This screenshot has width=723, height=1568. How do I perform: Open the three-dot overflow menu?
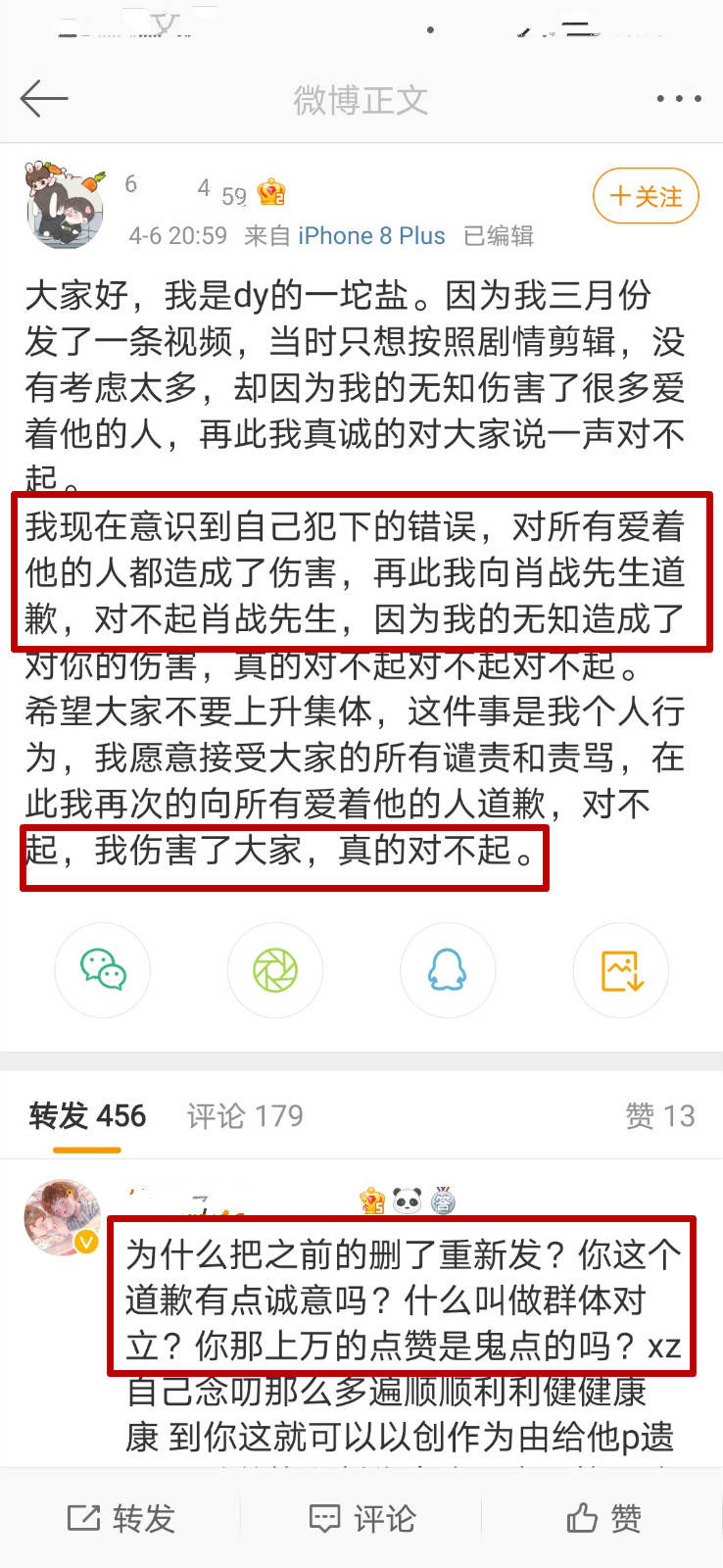pos(679,99)
